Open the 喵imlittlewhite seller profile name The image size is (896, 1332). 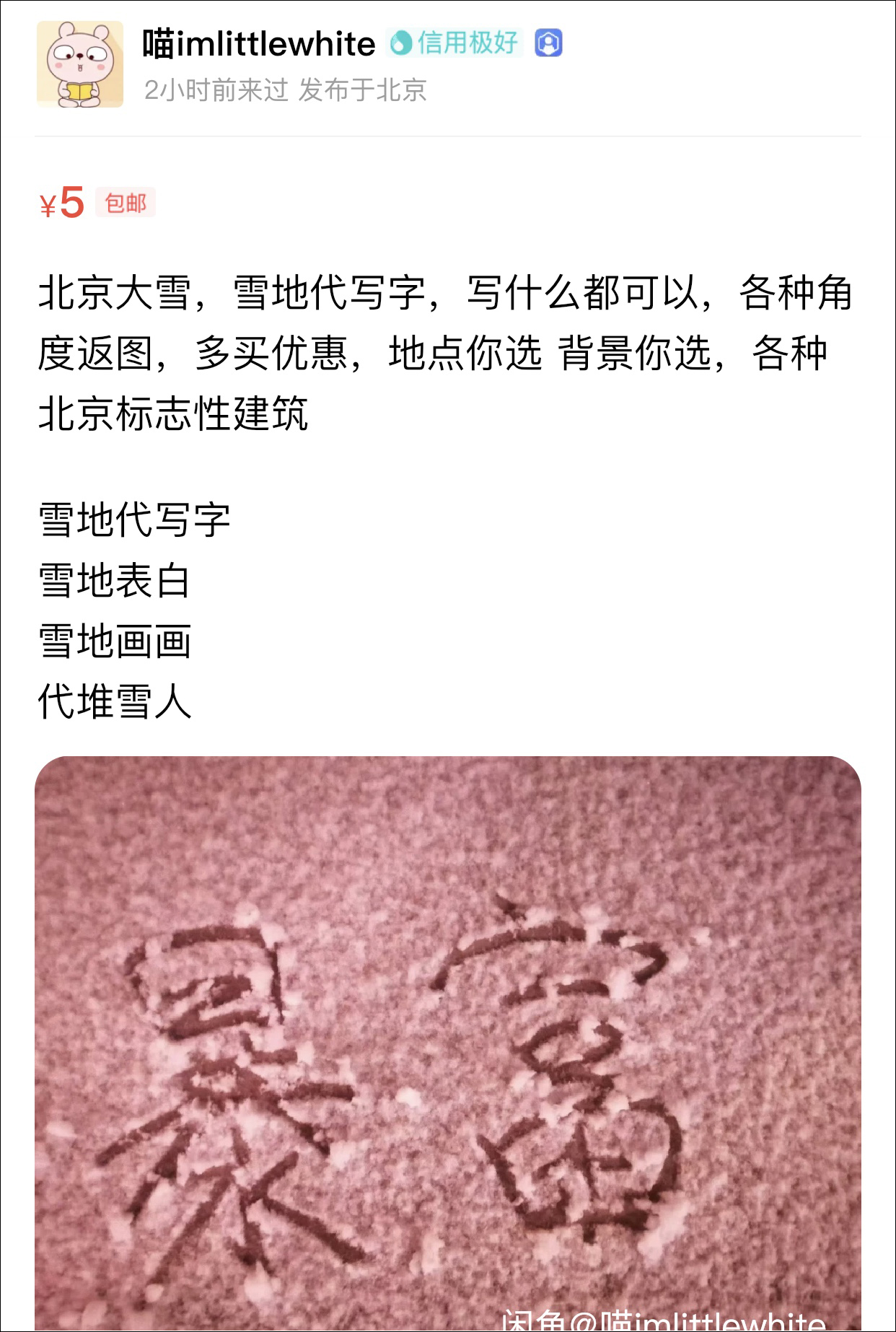click(x=258, y=44)
